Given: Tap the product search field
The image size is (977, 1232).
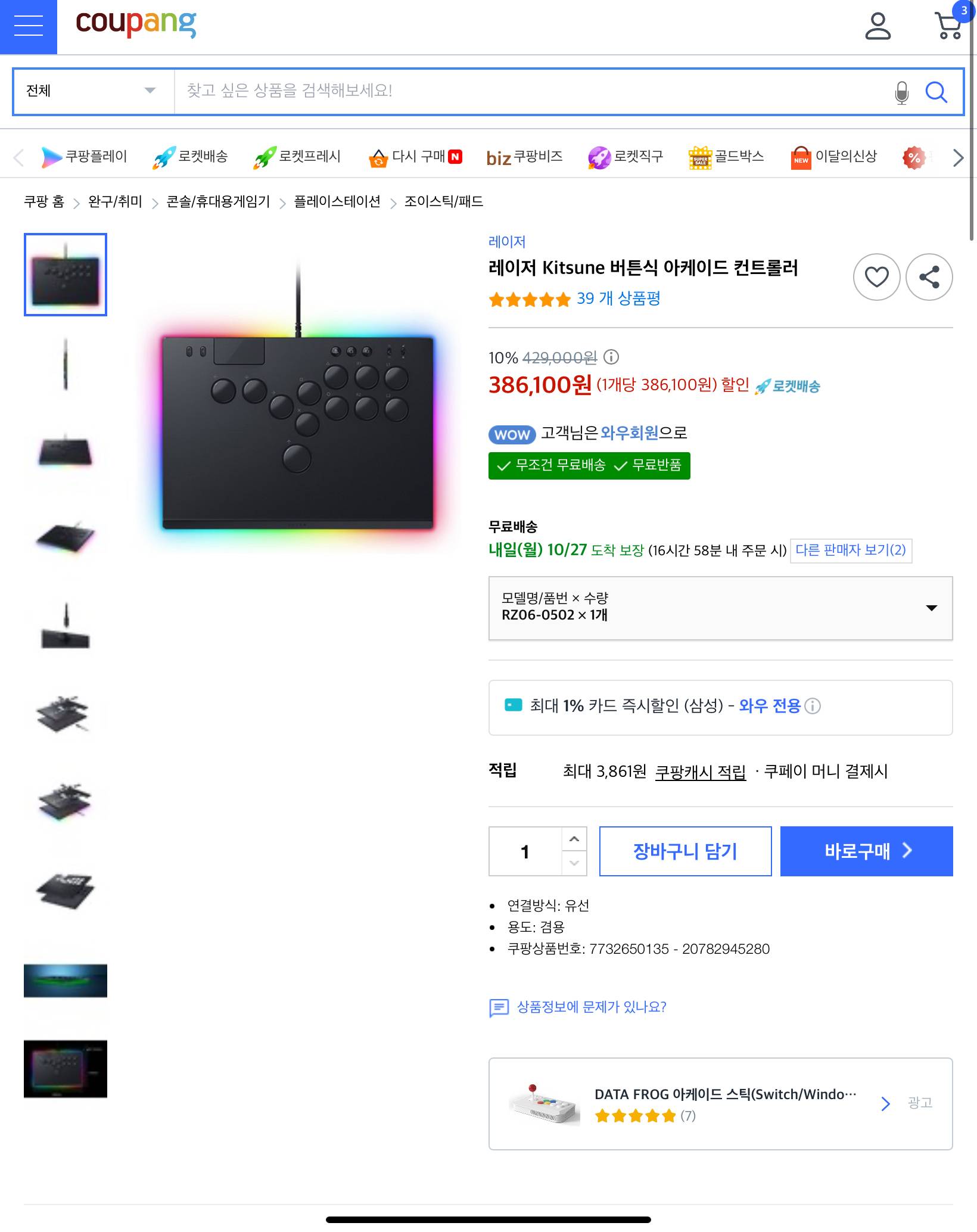Looking at the screenshot, I should click(530, 91).
